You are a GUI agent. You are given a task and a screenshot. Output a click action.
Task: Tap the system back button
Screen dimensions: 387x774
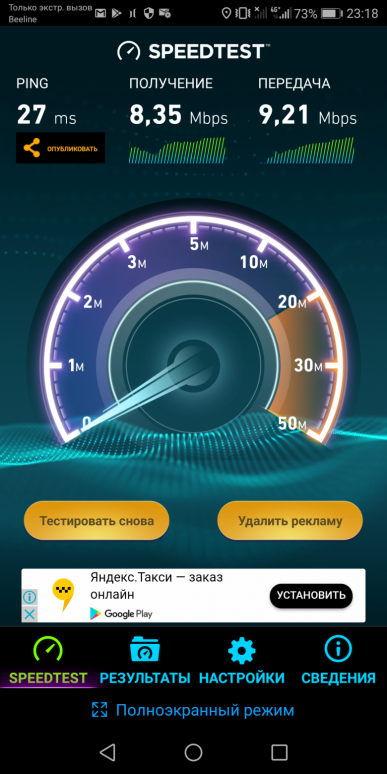[108, 752]
